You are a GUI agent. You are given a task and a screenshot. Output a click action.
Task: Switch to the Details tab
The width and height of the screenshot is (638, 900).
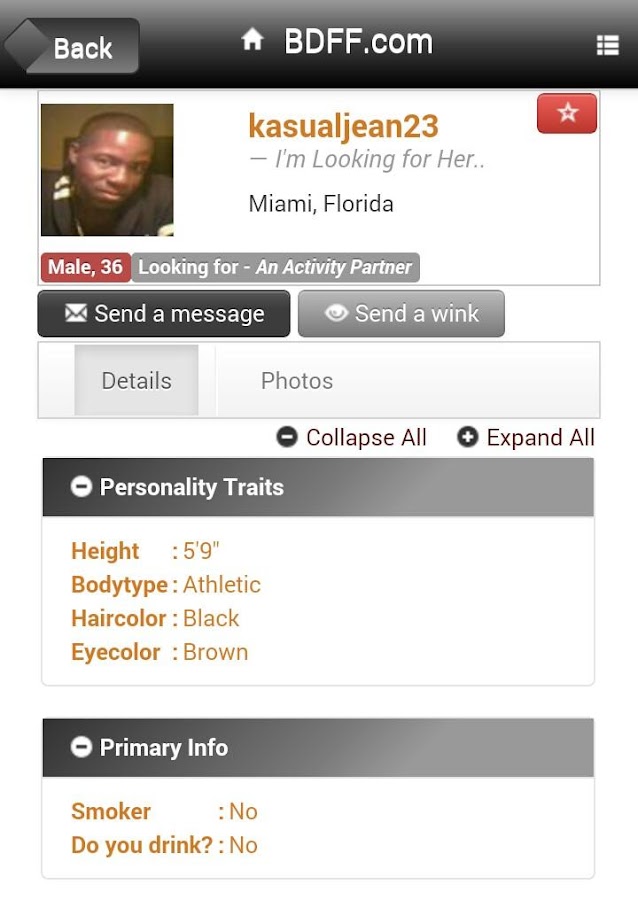pos(136,381)
